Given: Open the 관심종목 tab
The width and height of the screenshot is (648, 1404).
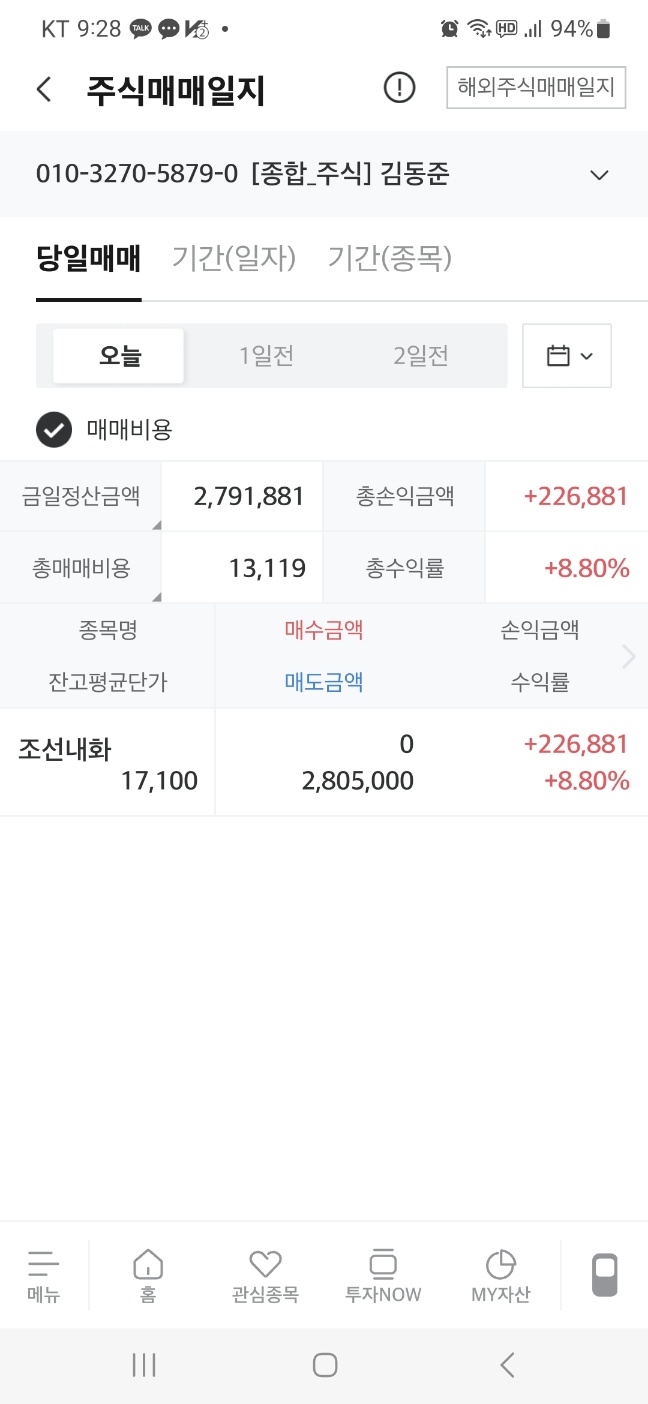Looking at the screenshot, I should [265, 1276].
